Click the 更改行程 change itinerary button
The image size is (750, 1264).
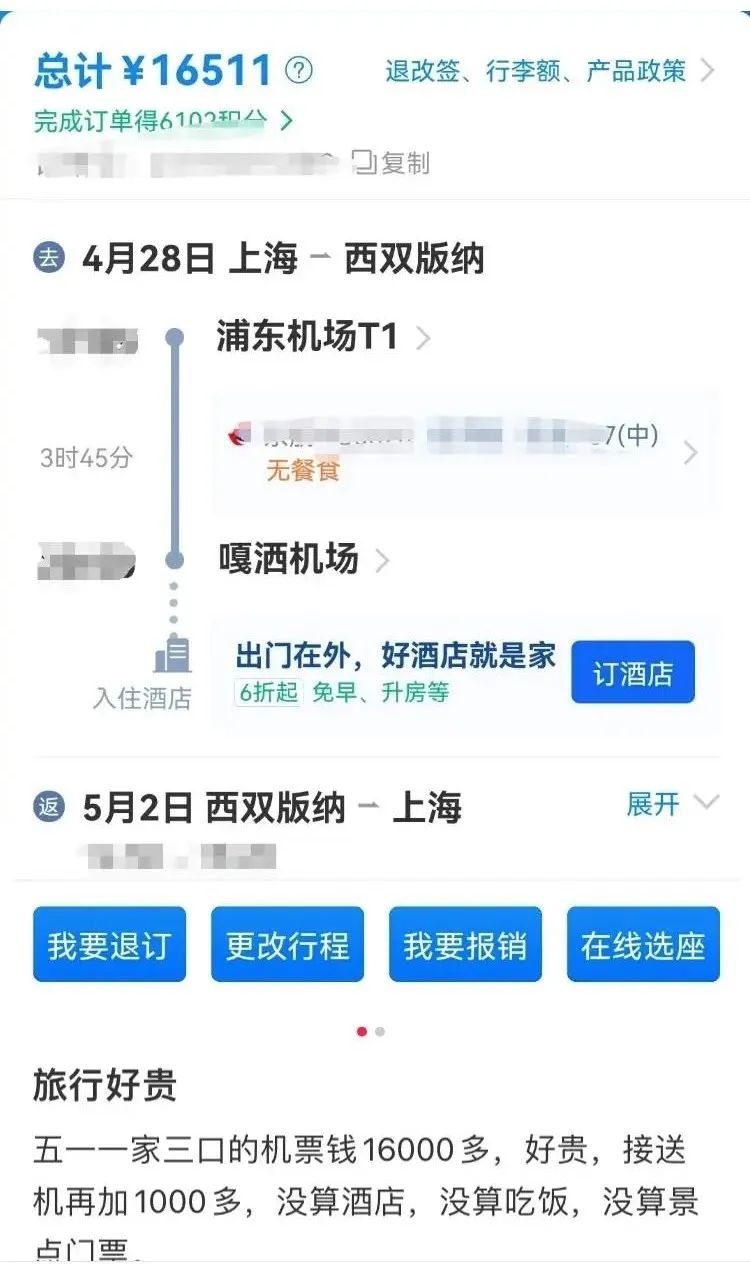click(287, 943)
